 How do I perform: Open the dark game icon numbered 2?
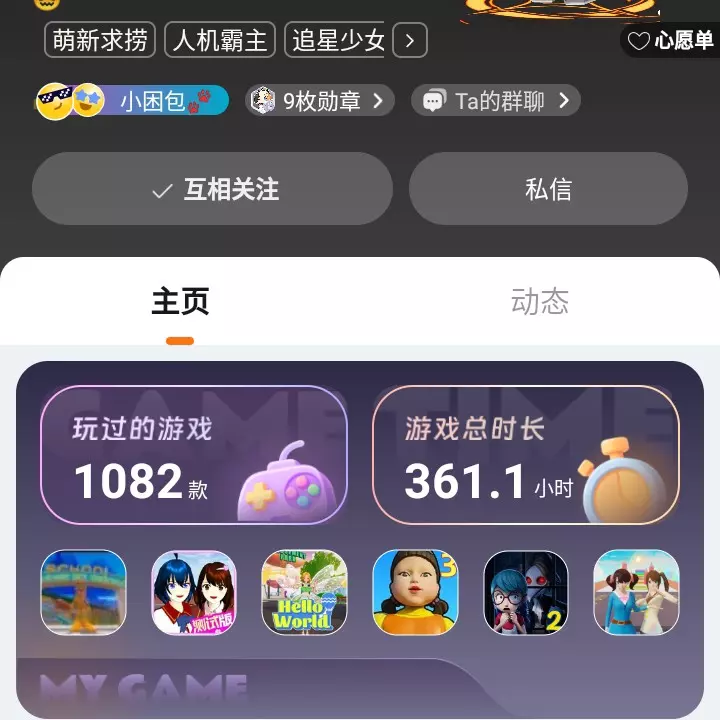526,592
